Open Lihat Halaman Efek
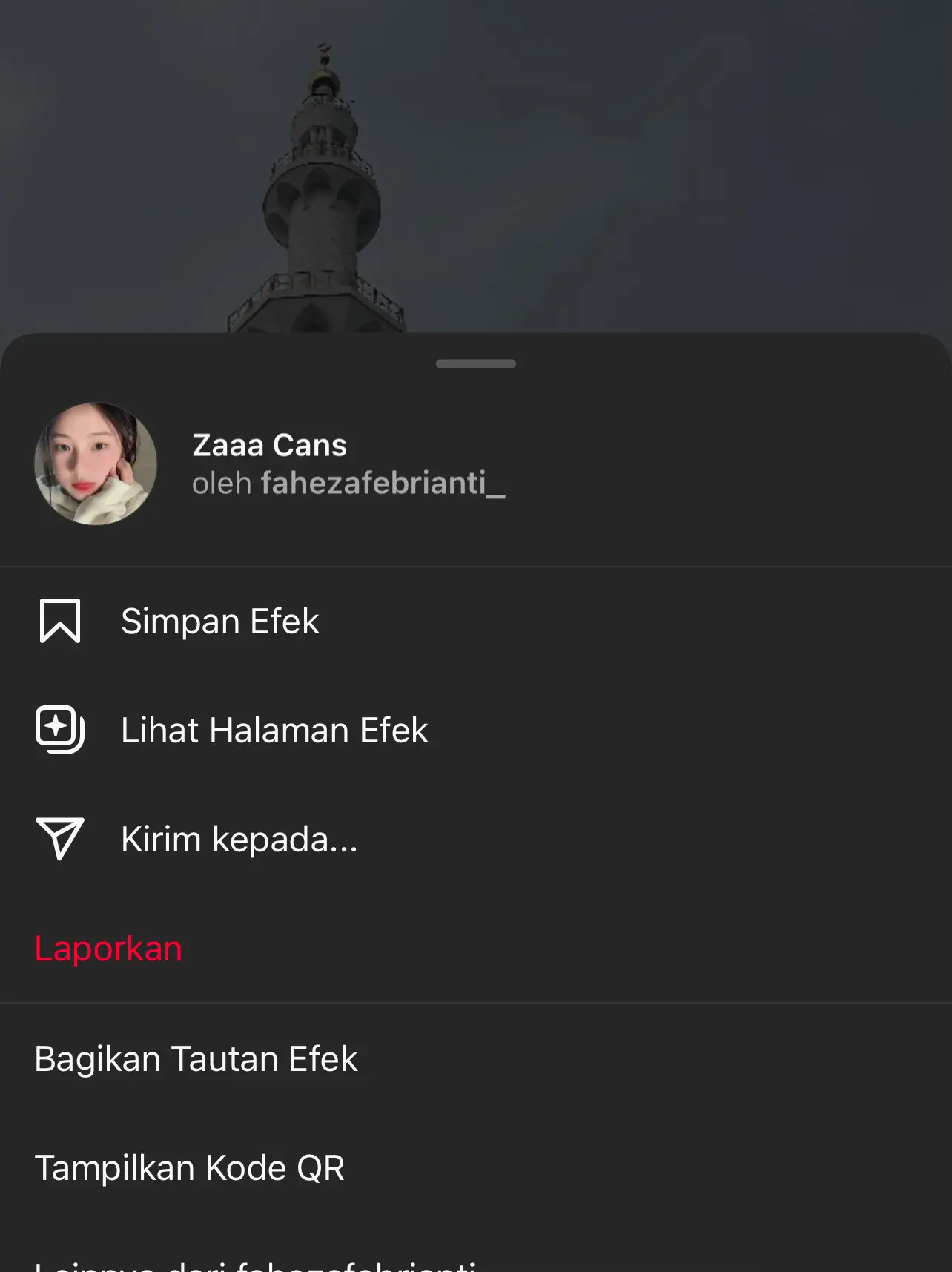The image size is (952, 1272). tap(274, 730)
